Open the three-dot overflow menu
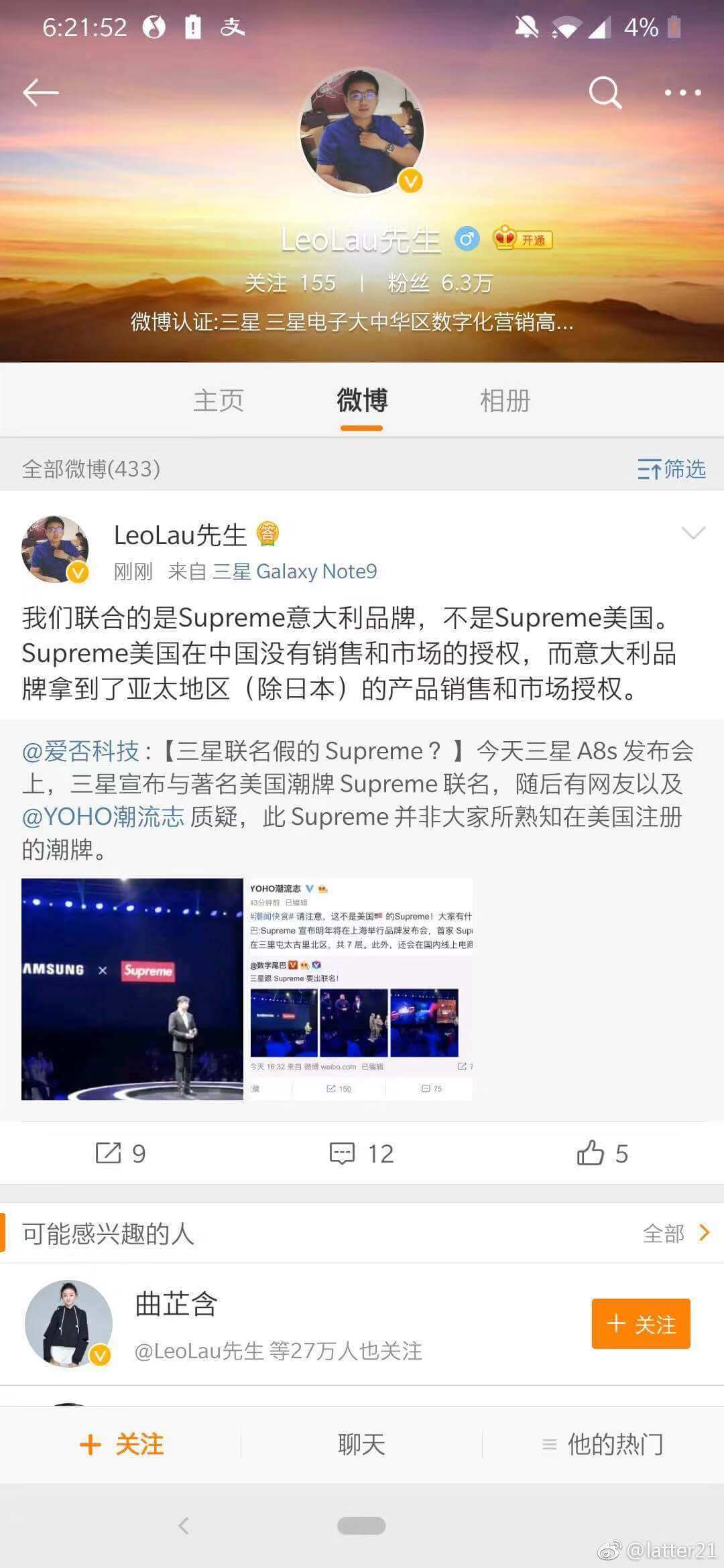Viewport: 724px width, 1568px height. pos(682,92)
